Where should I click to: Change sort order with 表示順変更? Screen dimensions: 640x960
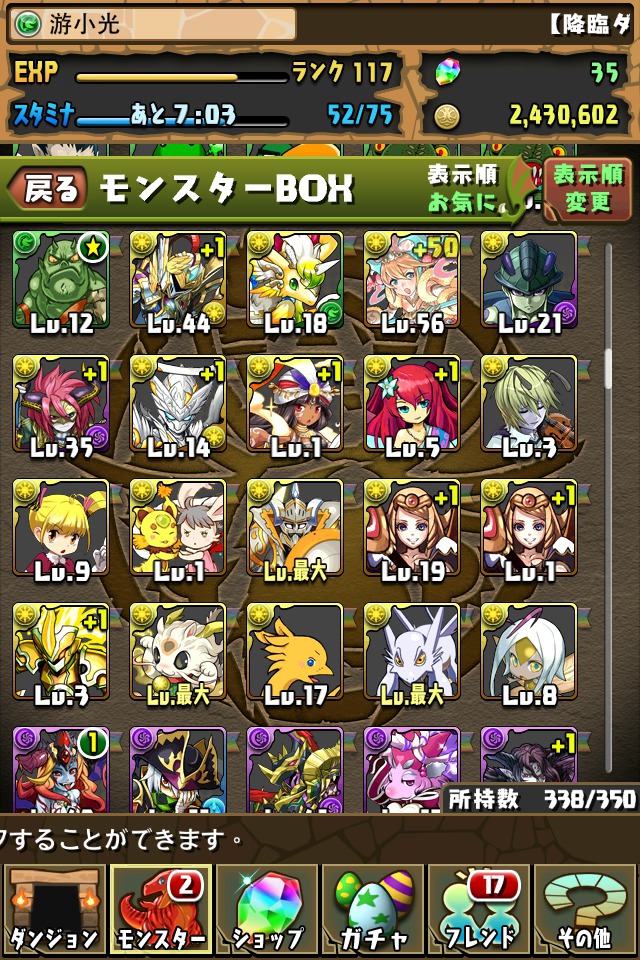coord(586,188)
